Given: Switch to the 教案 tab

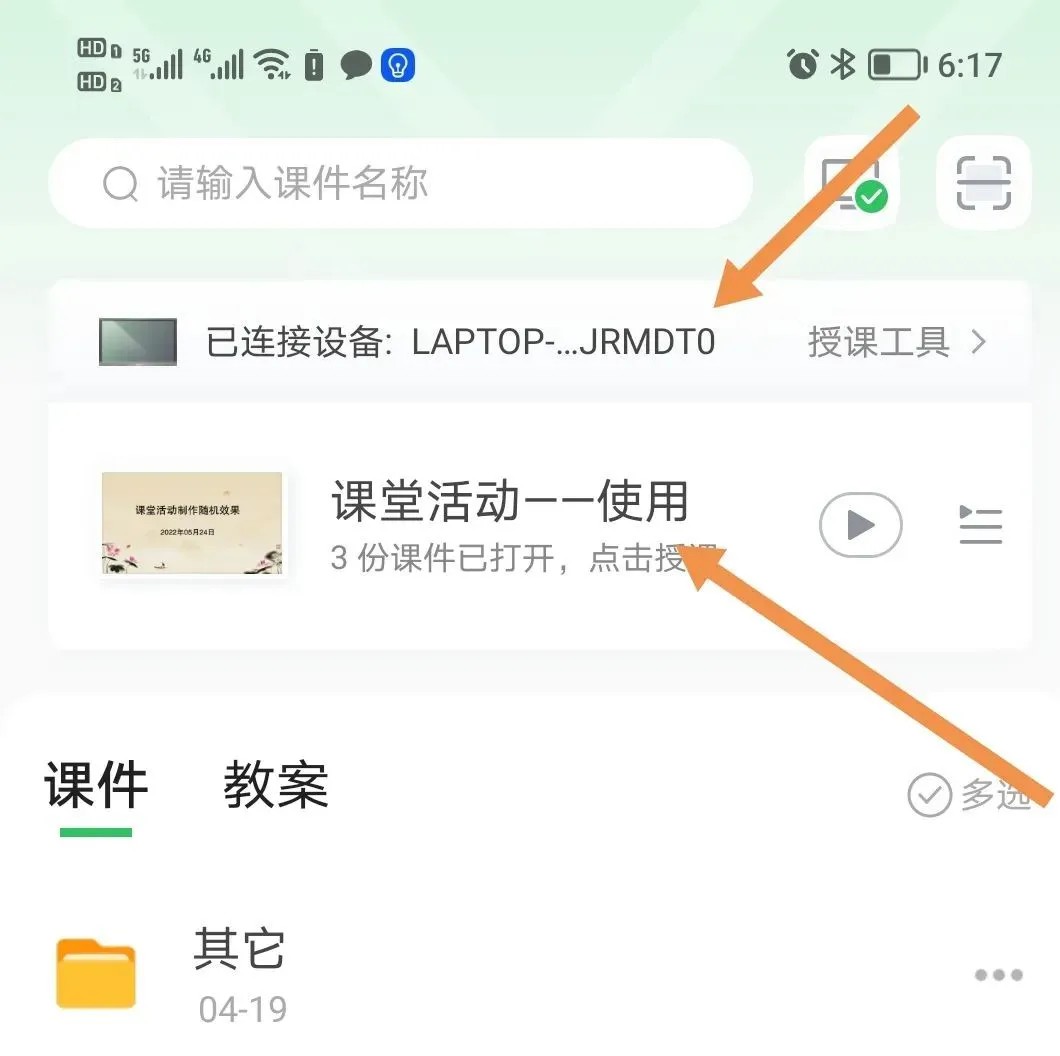Looking at the screenshot, I should [x=275, y=785].
